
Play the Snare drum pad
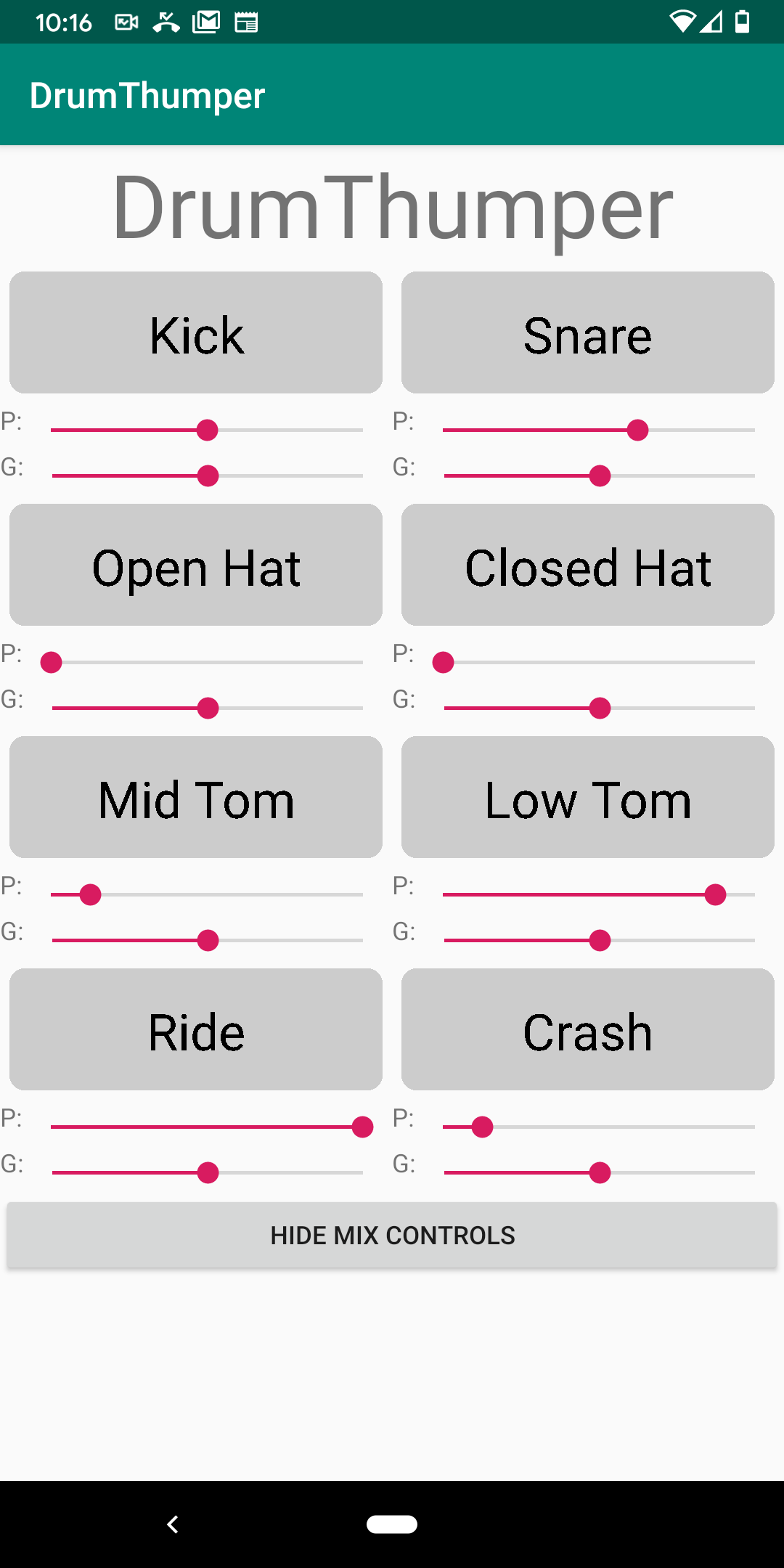tap(588, 333)
